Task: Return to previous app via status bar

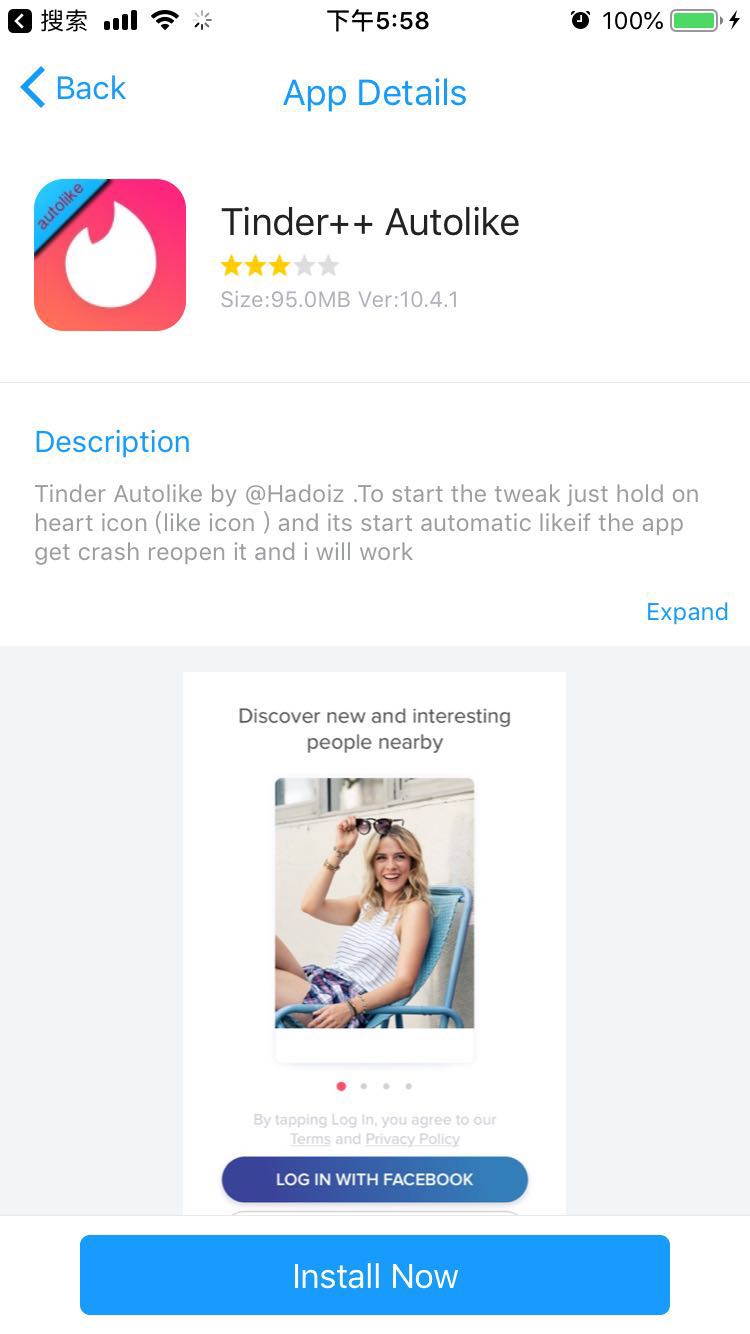Action: 47,21
